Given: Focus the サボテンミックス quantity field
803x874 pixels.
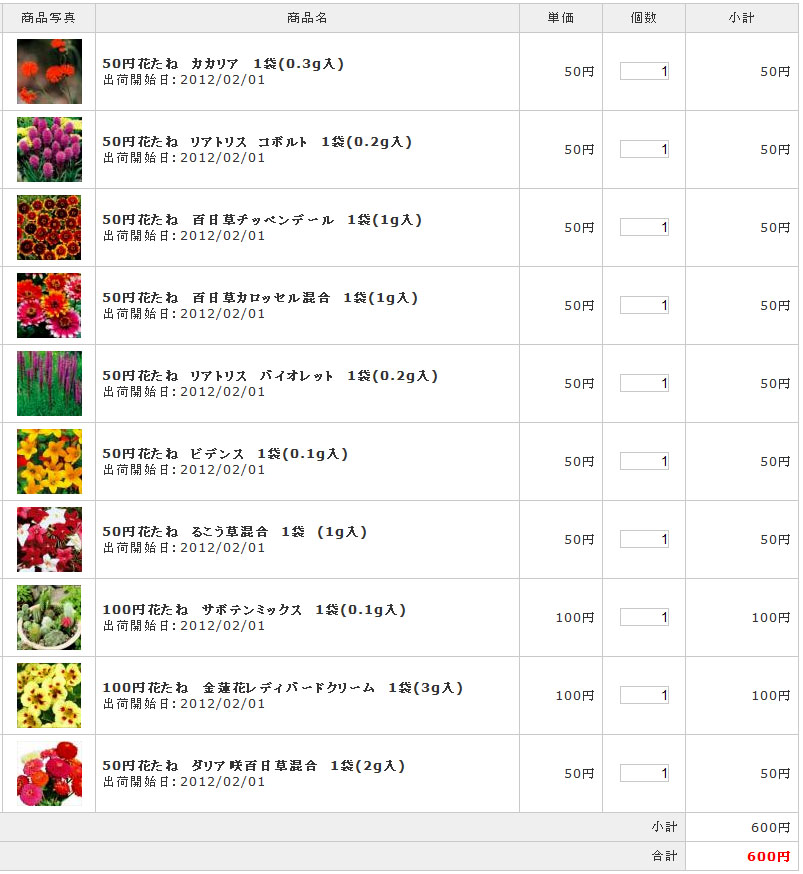Looking at the screenshot, I should coord(644,618).
